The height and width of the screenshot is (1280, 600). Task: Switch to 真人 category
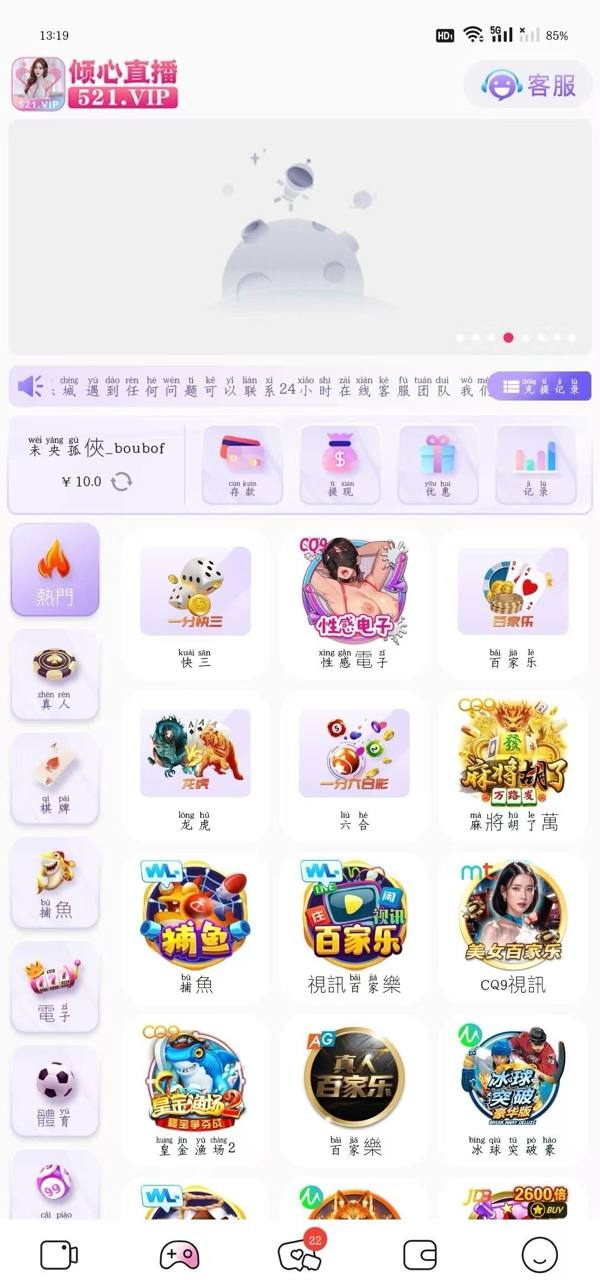point(55,674)
